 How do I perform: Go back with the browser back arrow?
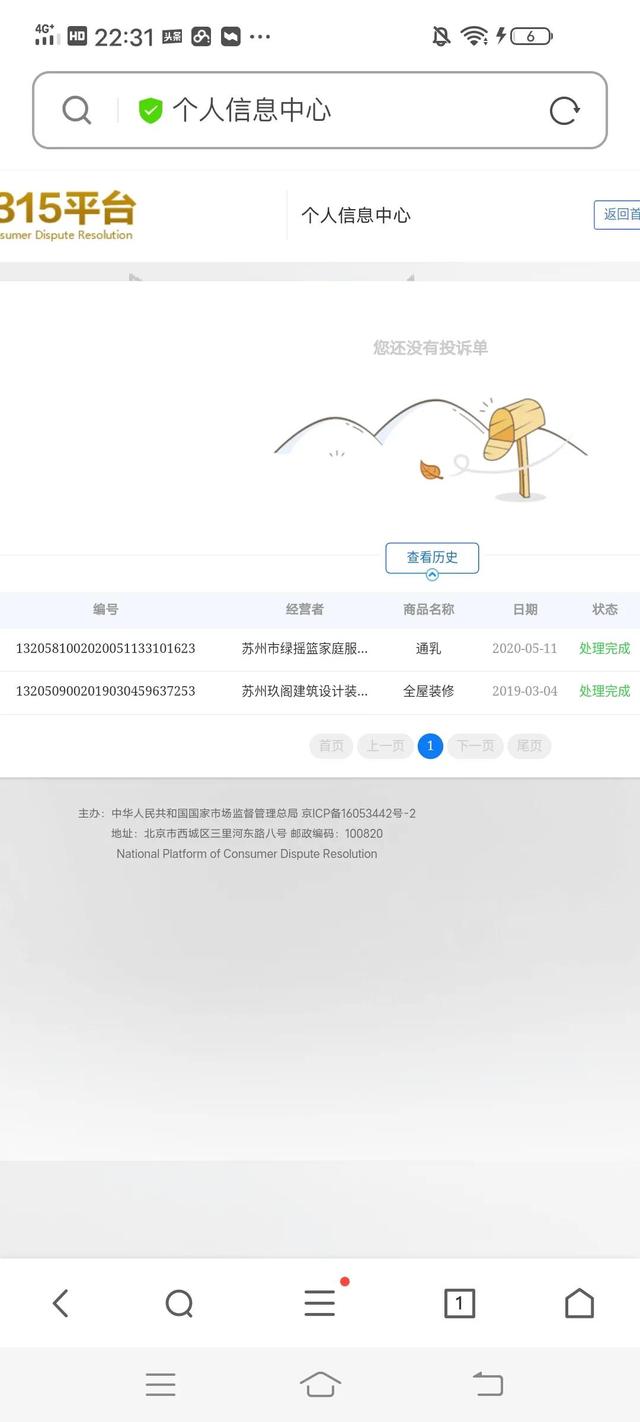tap(61, 1303)
